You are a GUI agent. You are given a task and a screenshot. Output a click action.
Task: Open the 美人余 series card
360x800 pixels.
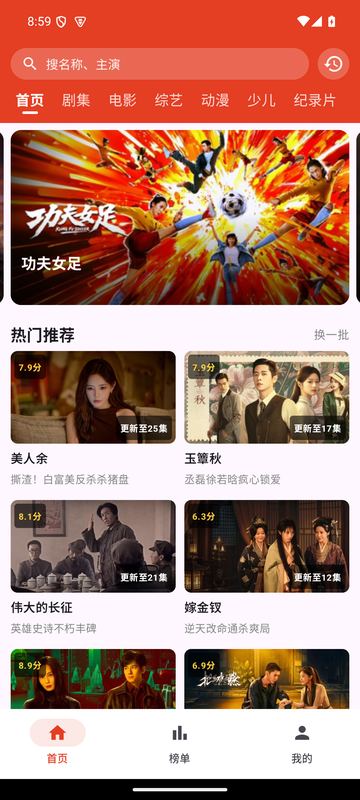93,418
